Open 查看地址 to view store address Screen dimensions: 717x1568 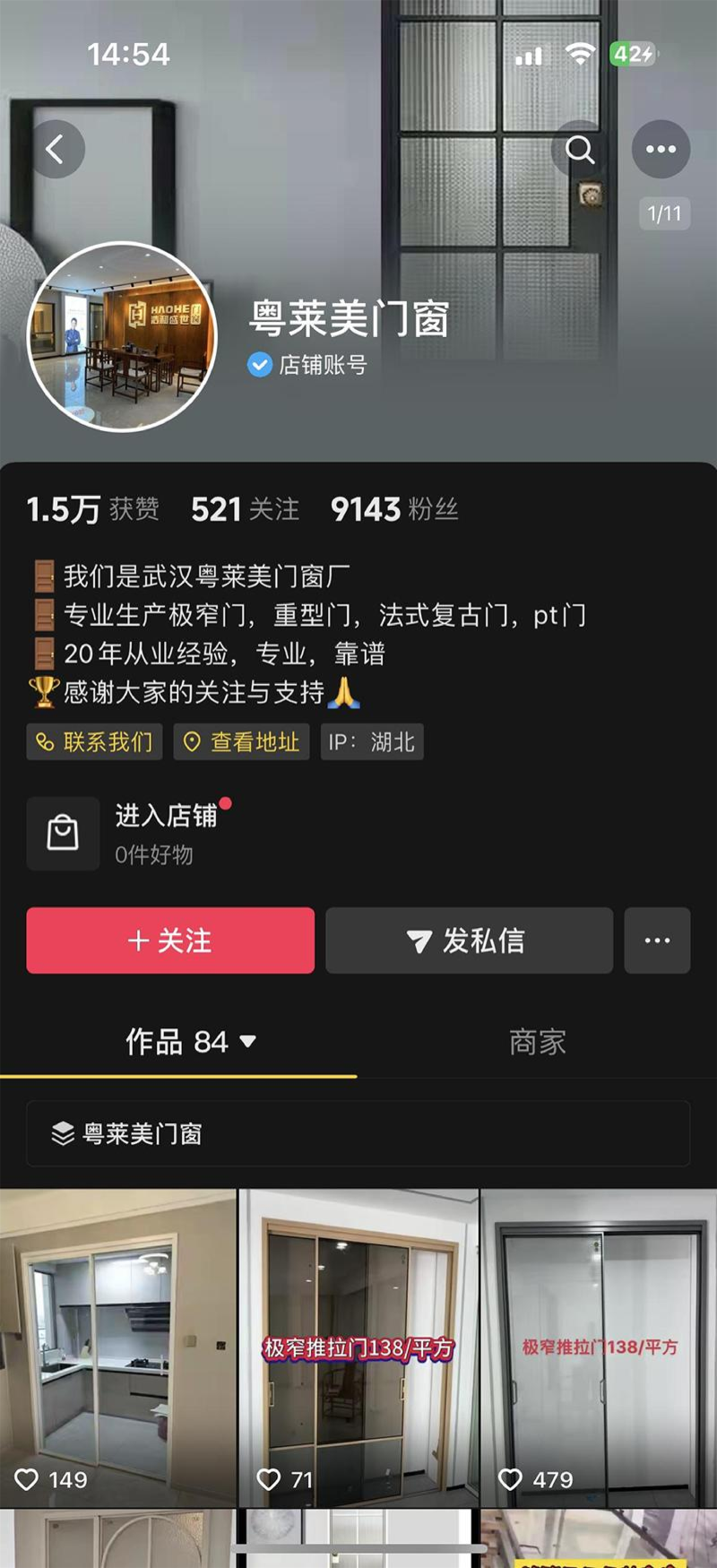pos(242,742)
